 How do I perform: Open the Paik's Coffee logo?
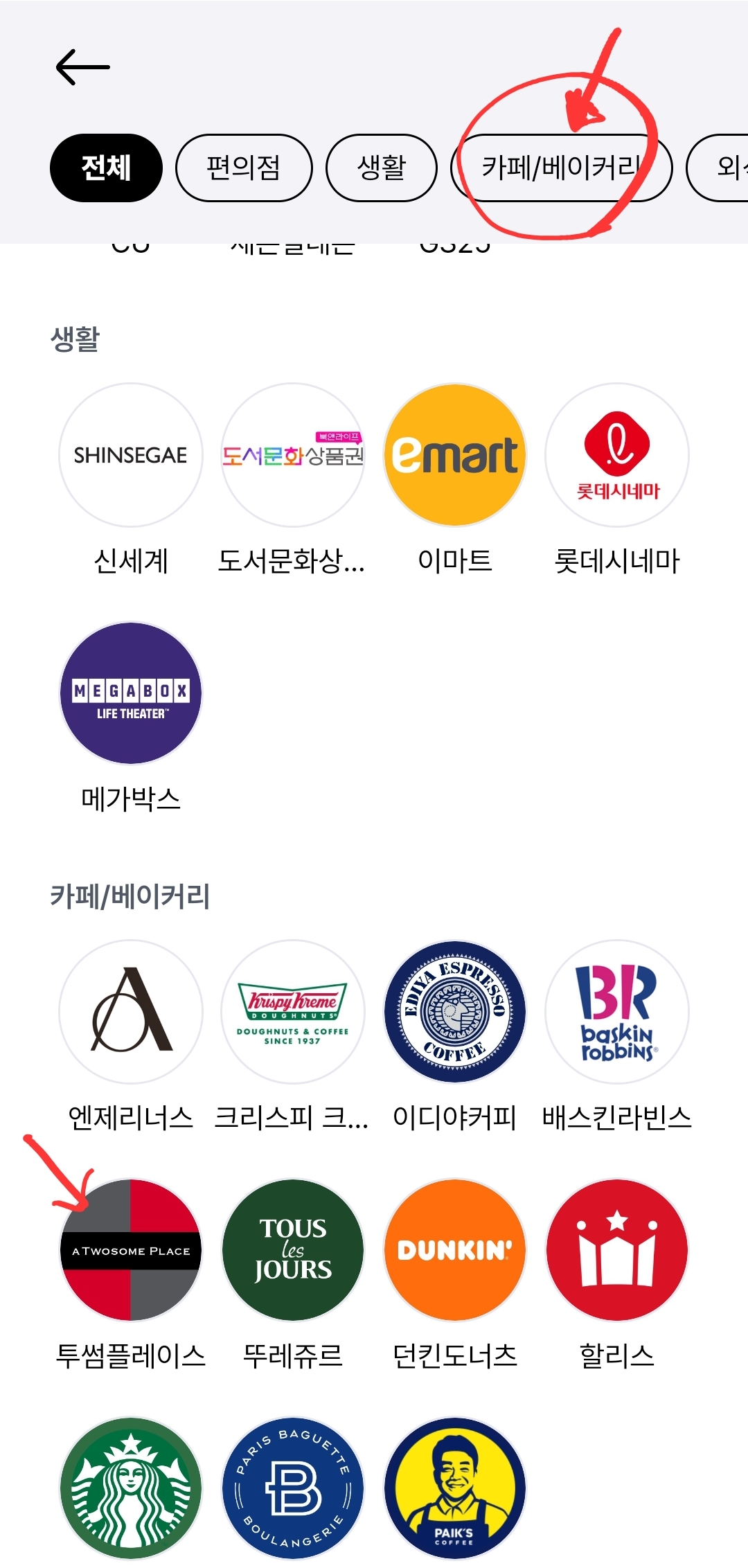pyautogui.click(x=454, y=1486)
